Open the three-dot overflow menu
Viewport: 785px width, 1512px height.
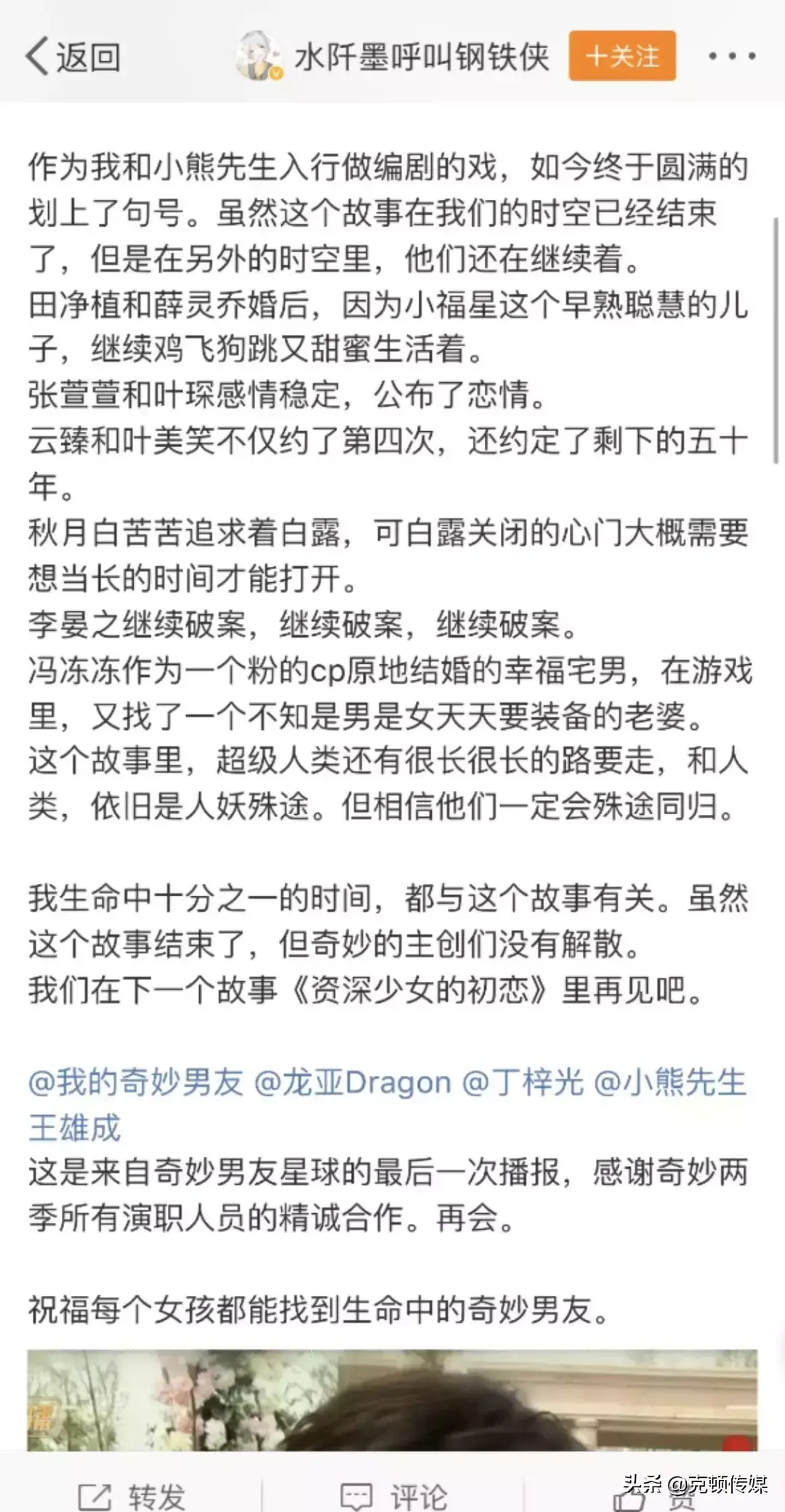(732, 56)
